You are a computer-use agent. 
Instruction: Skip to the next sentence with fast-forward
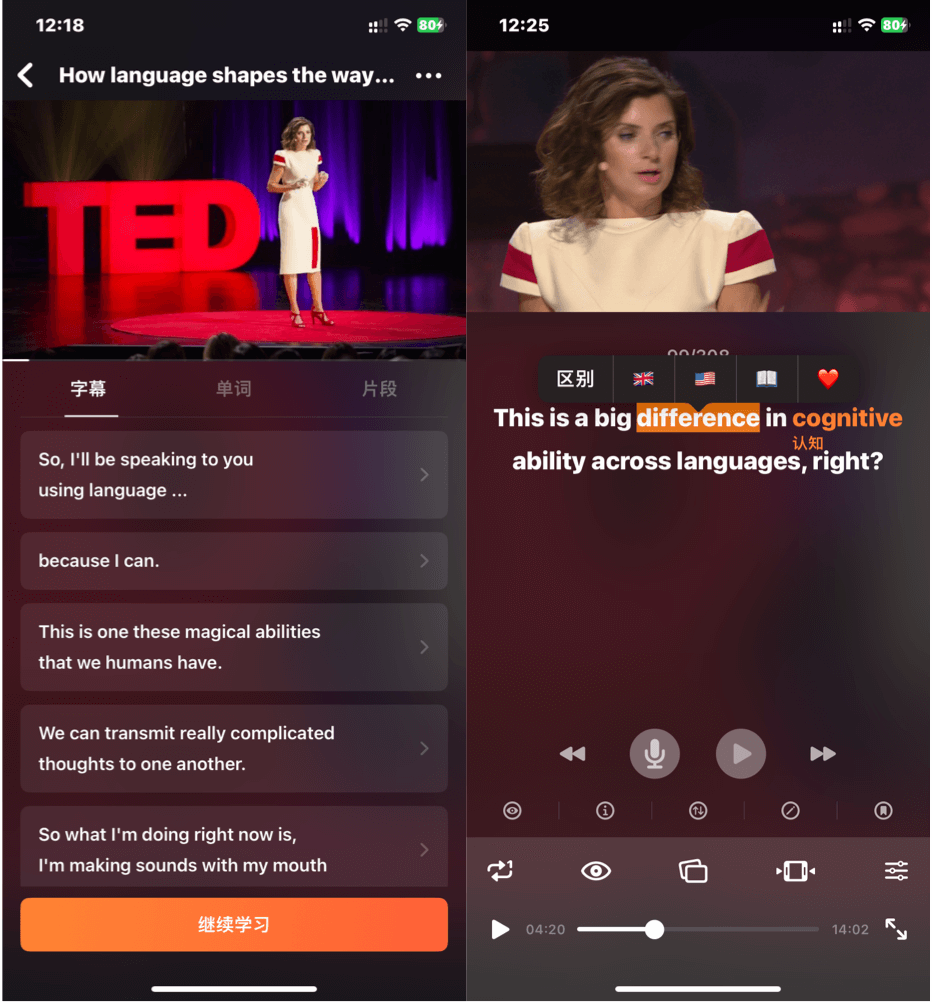(822, 754)
